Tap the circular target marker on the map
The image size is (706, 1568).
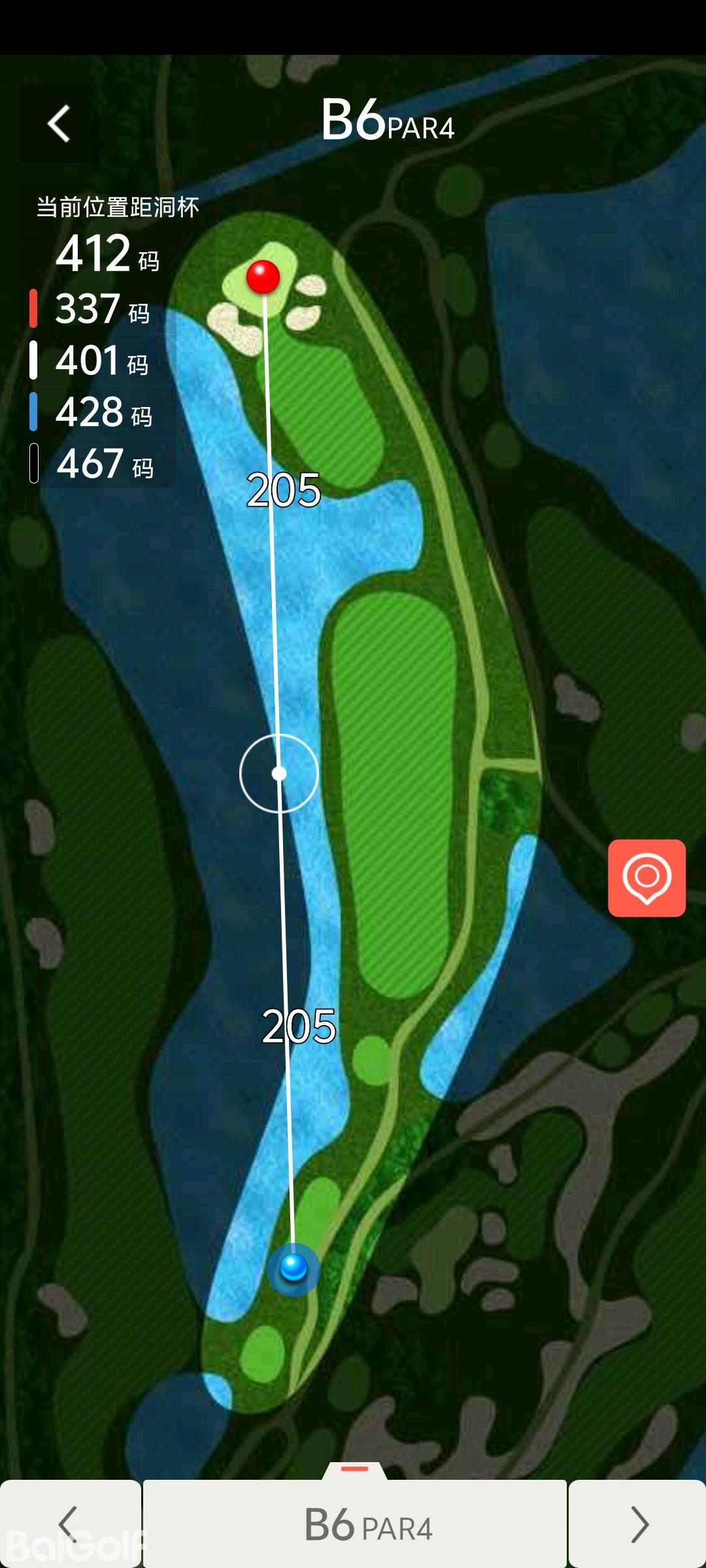[x=279, y=774]
